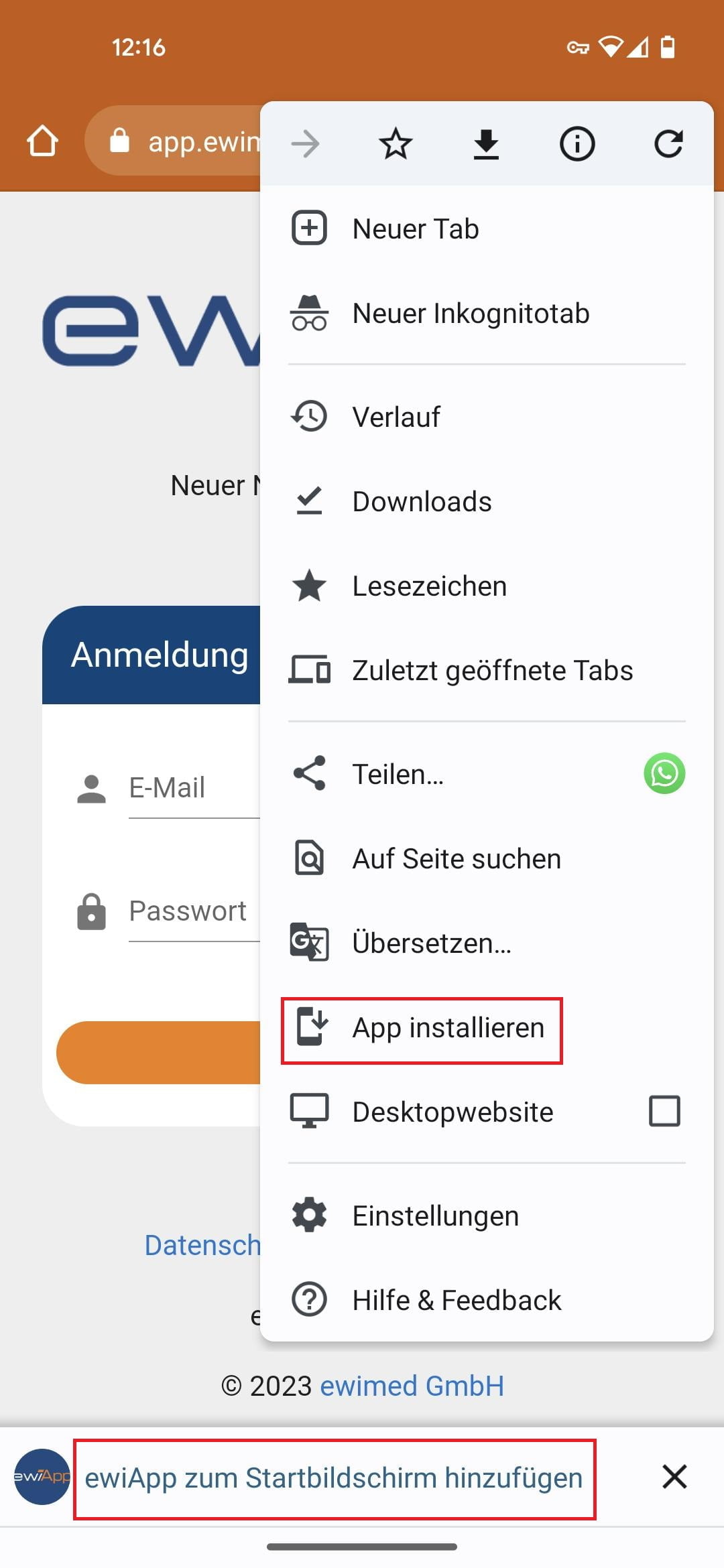Open Einstellungen
724x1568 pixels.
click(x=435, y=1216)
